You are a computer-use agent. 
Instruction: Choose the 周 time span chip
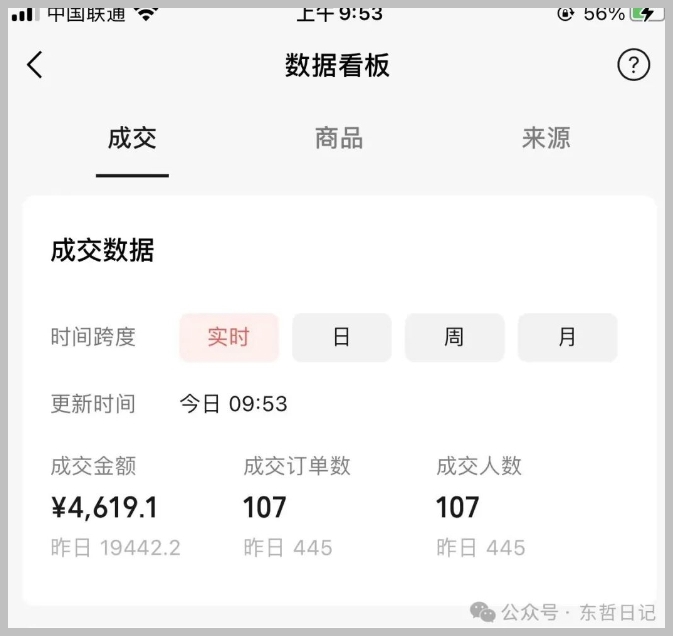coord(454,337)
